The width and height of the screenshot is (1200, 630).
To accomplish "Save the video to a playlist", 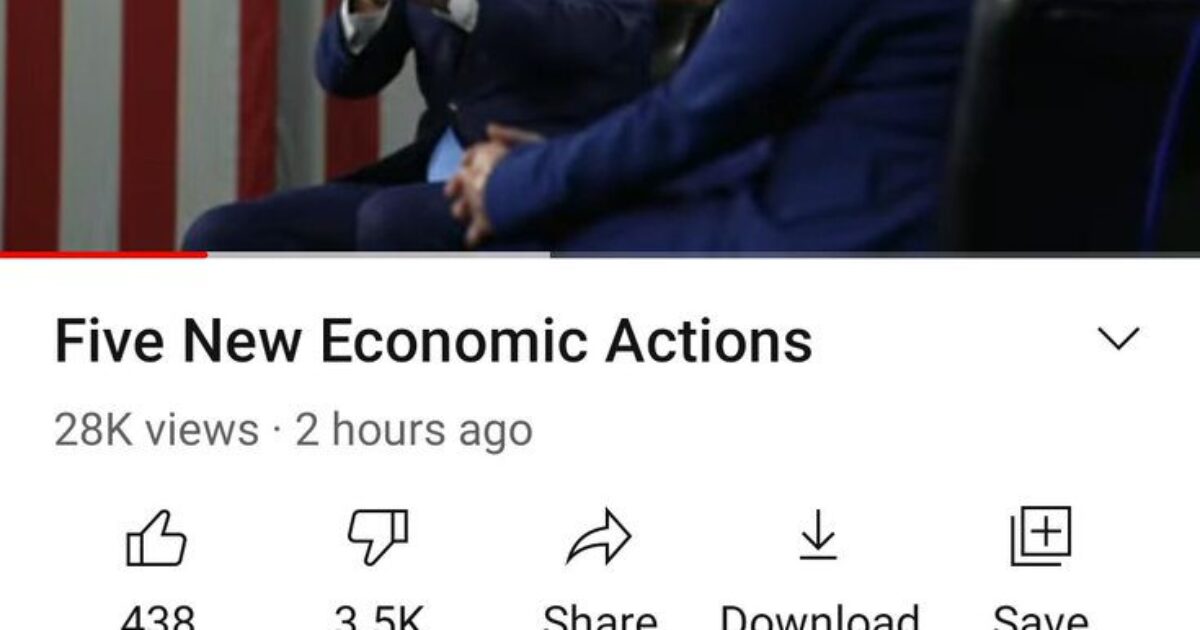I will [x=1040, y=538].
